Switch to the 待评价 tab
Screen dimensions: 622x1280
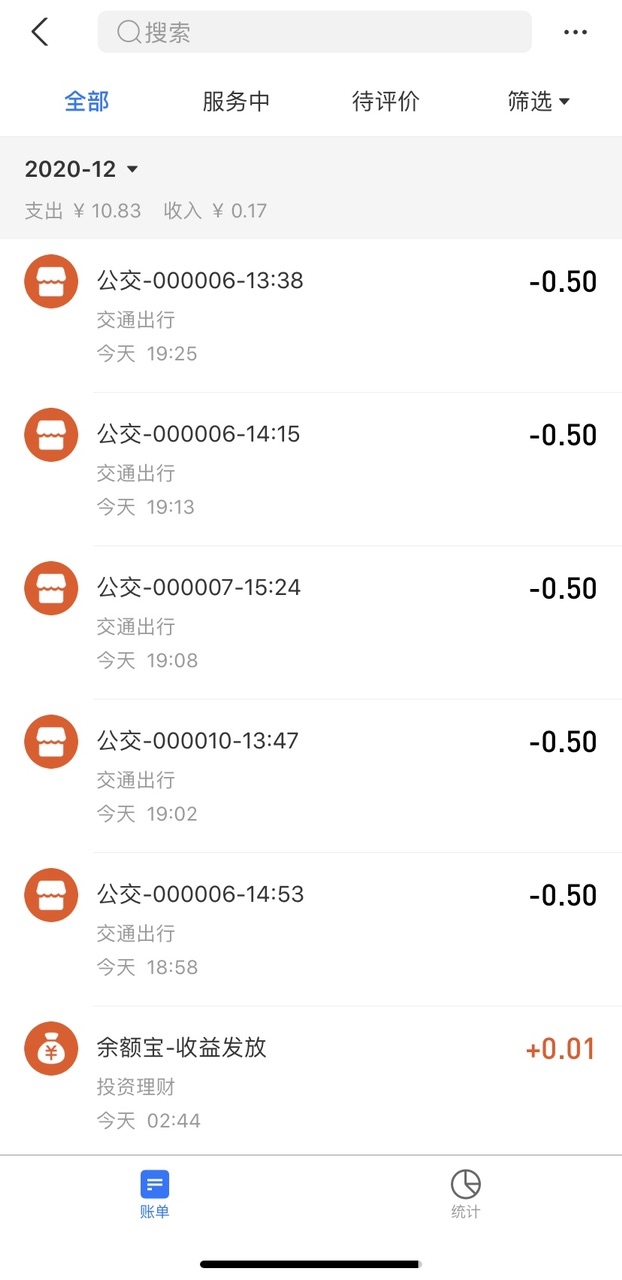pyautogui.click(x=386, y=101)
